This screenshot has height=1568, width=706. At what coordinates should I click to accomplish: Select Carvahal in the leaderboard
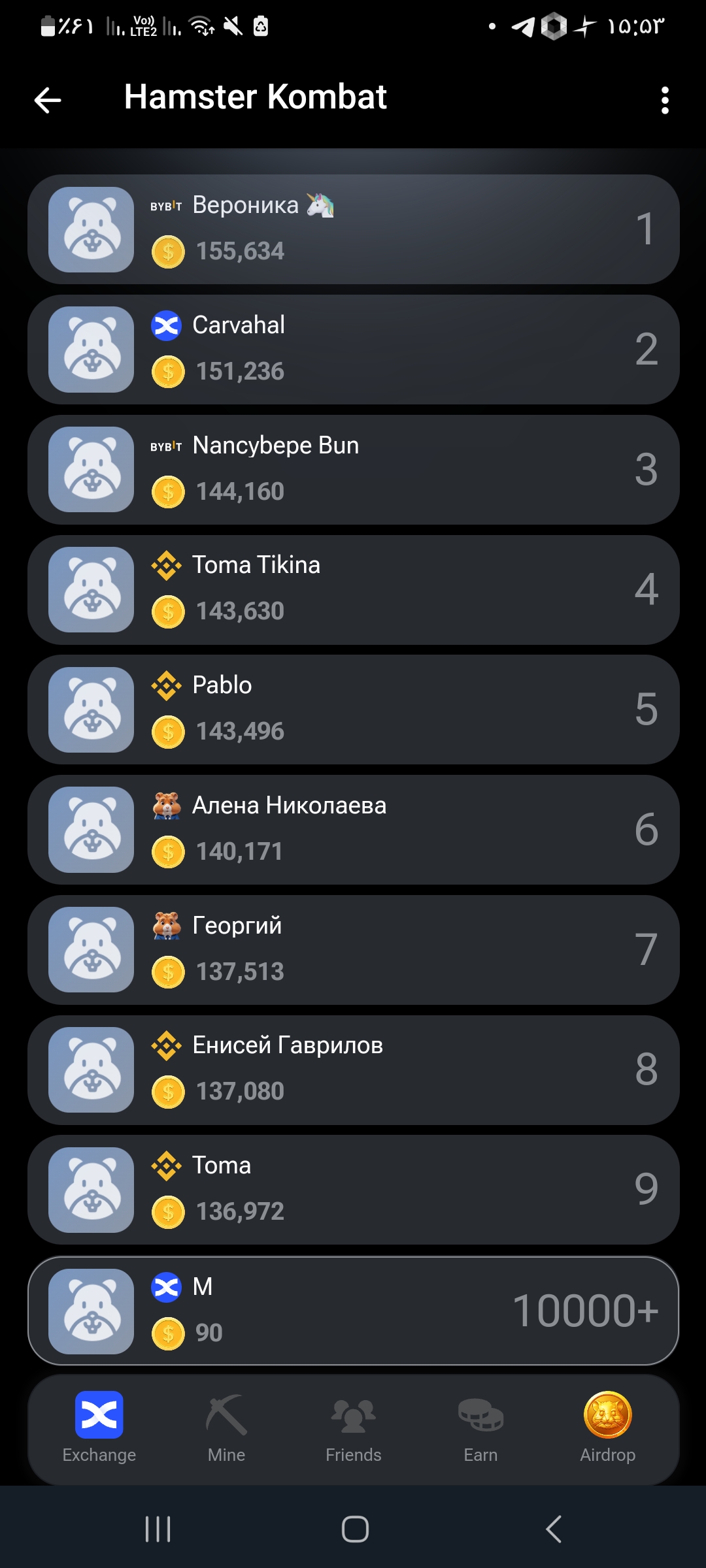(353, 349)
